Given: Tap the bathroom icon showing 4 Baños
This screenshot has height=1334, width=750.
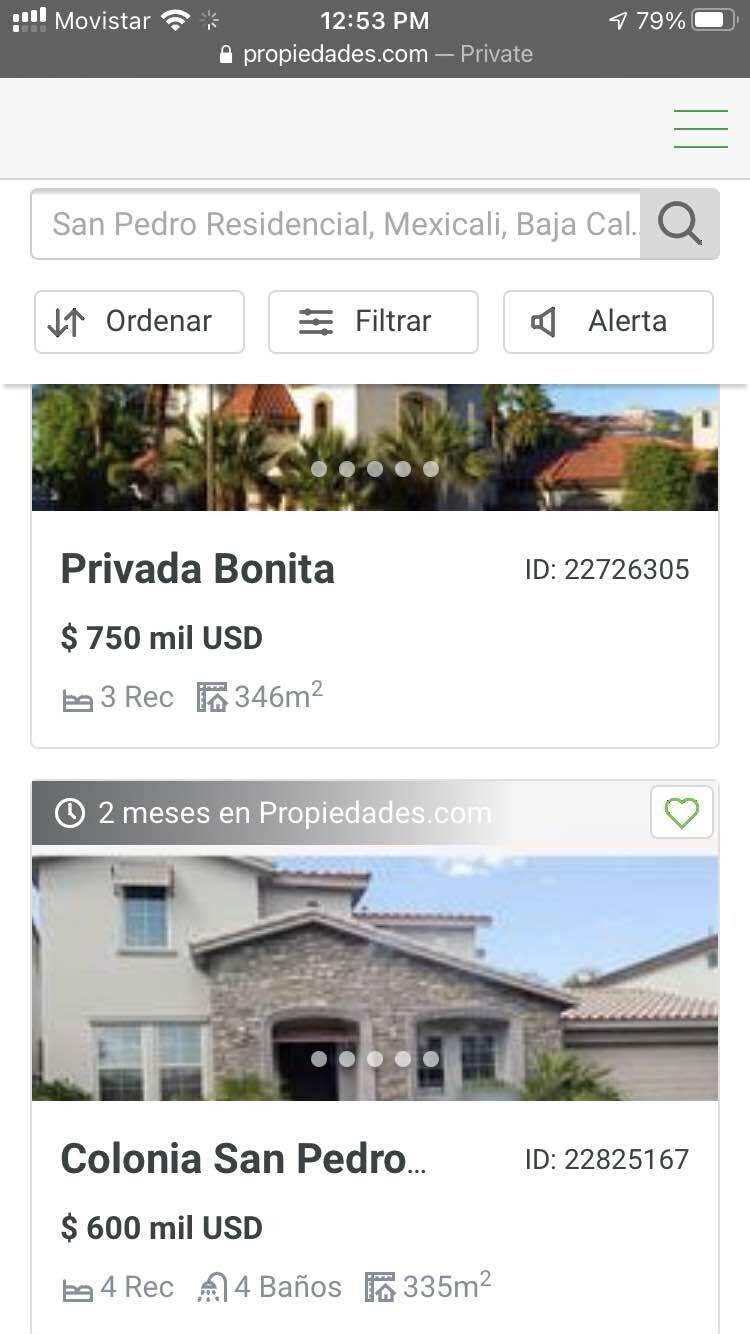Looking at the screenshot, I should click(212, 1287).
